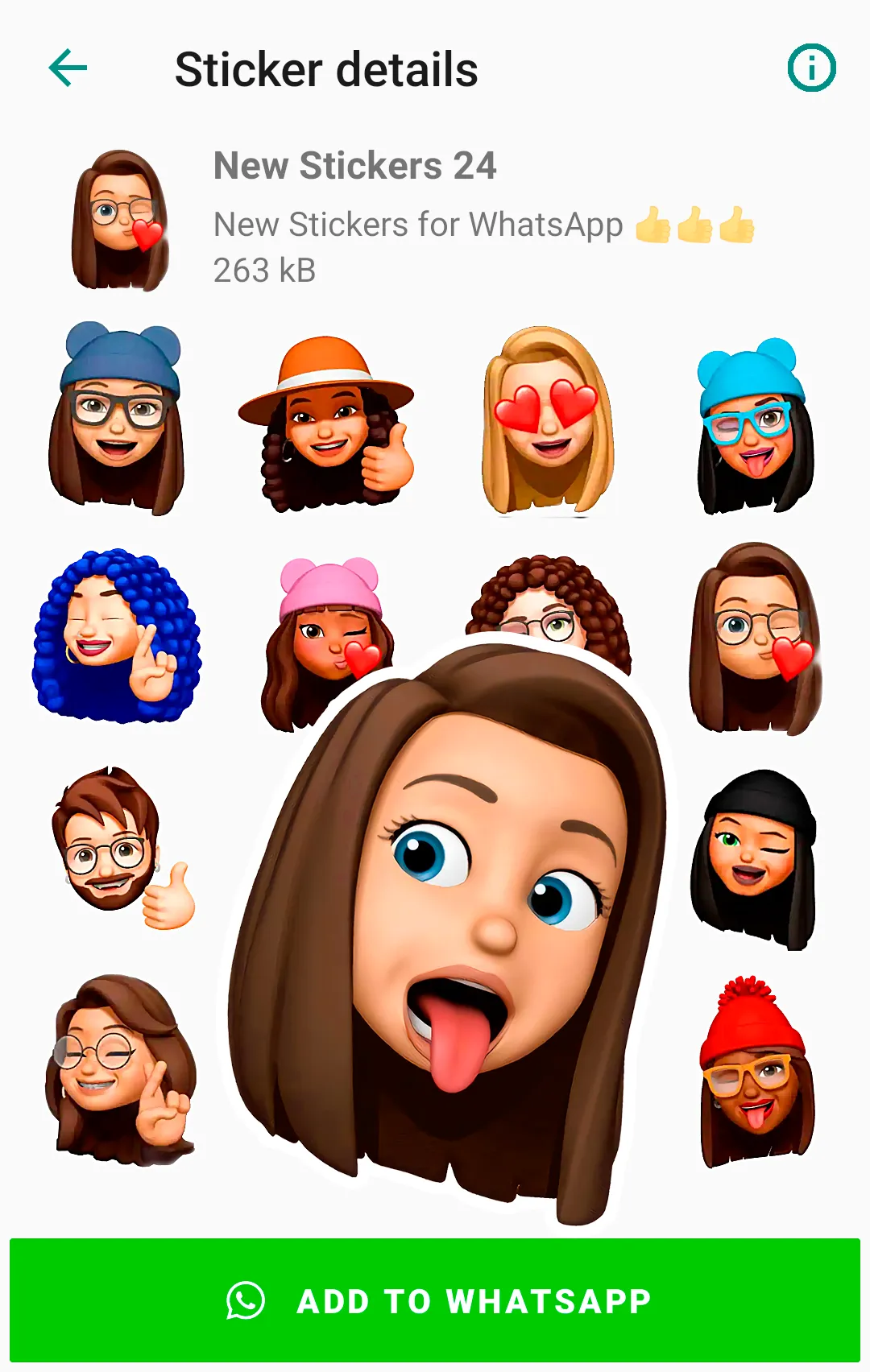Tap the Add to WhatsApp button
Viewport: 870px width, 1372px height.
(x=435, y=1301)
